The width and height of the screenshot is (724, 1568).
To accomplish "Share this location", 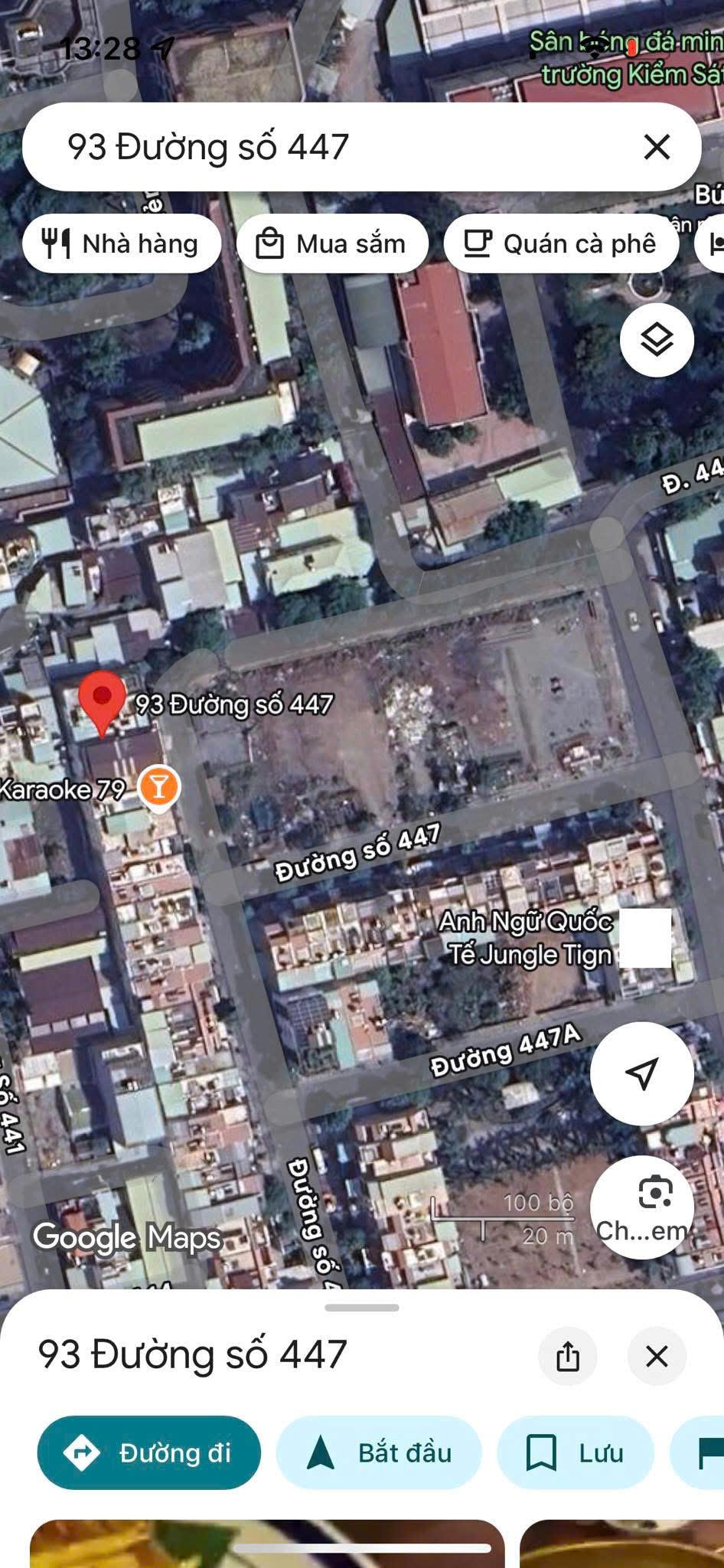I will [x=568, y=1357].
